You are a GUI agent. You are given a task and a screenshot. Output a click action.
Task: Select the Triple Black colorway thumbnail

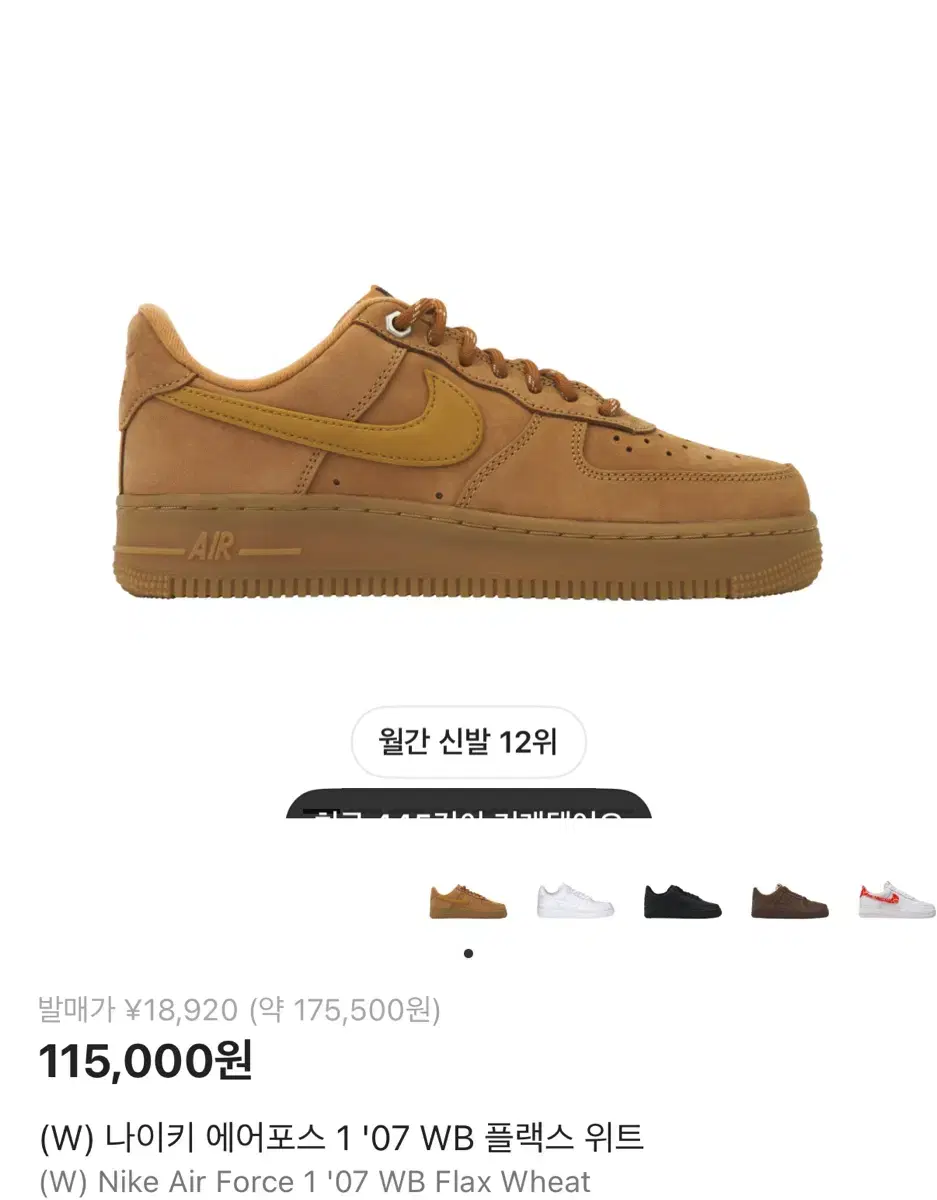click(681, 900)
